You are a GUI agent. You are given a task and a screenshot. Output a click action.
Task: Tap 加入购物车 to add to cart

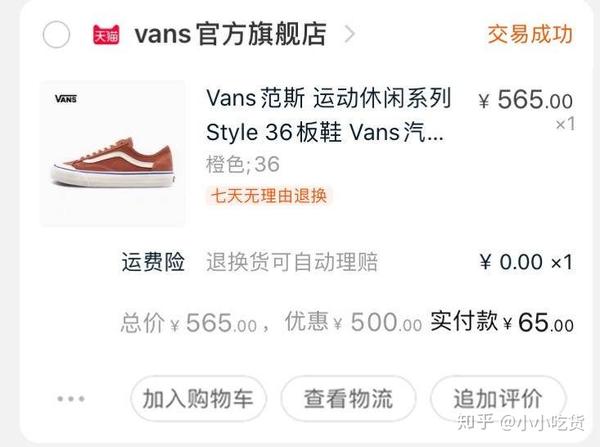click(x=198, y=399)
